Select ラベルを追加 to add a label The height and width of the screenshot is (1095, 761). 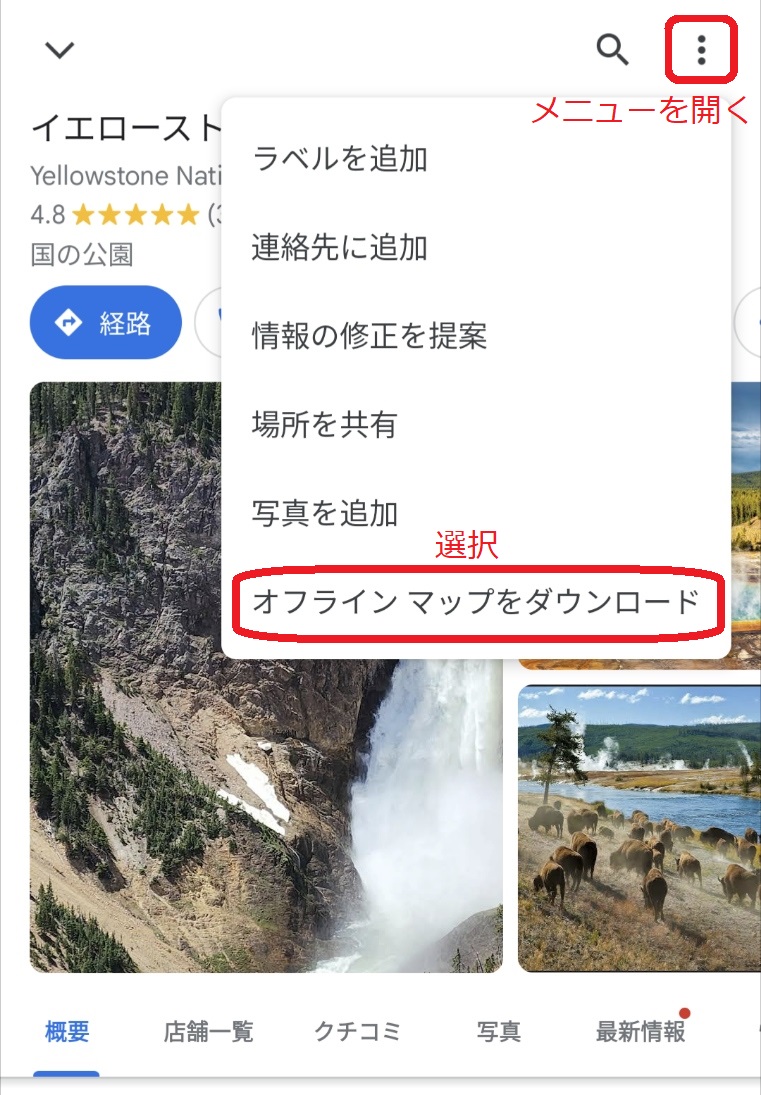point(337,158)
